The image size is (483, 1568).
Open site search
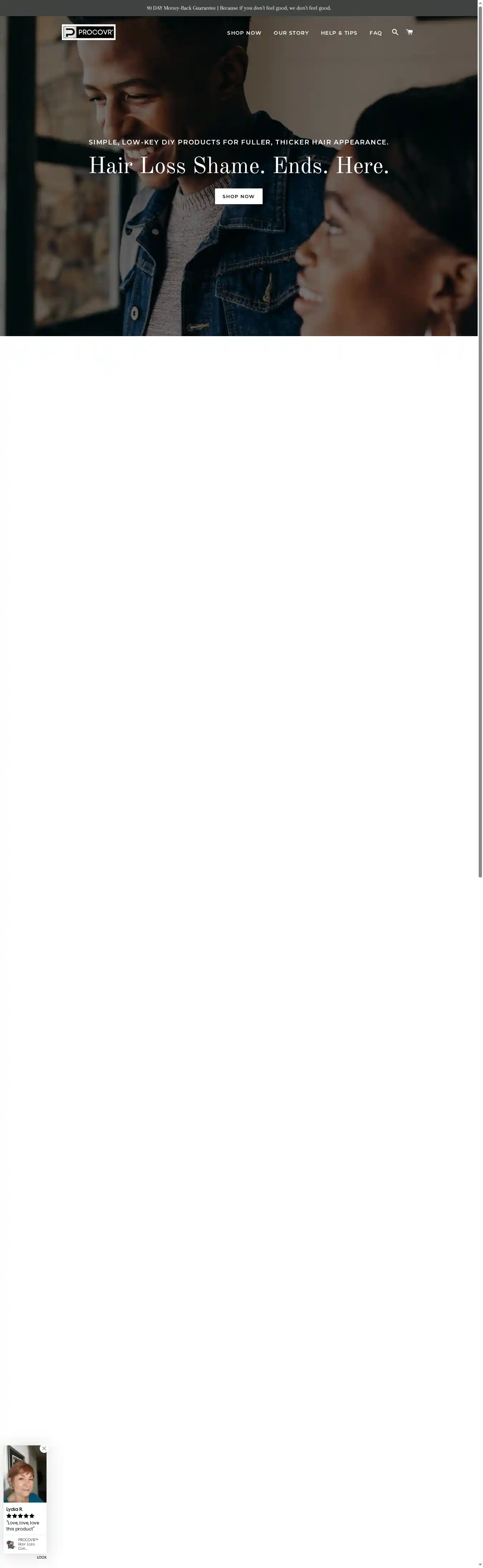(x=395, y=32)
